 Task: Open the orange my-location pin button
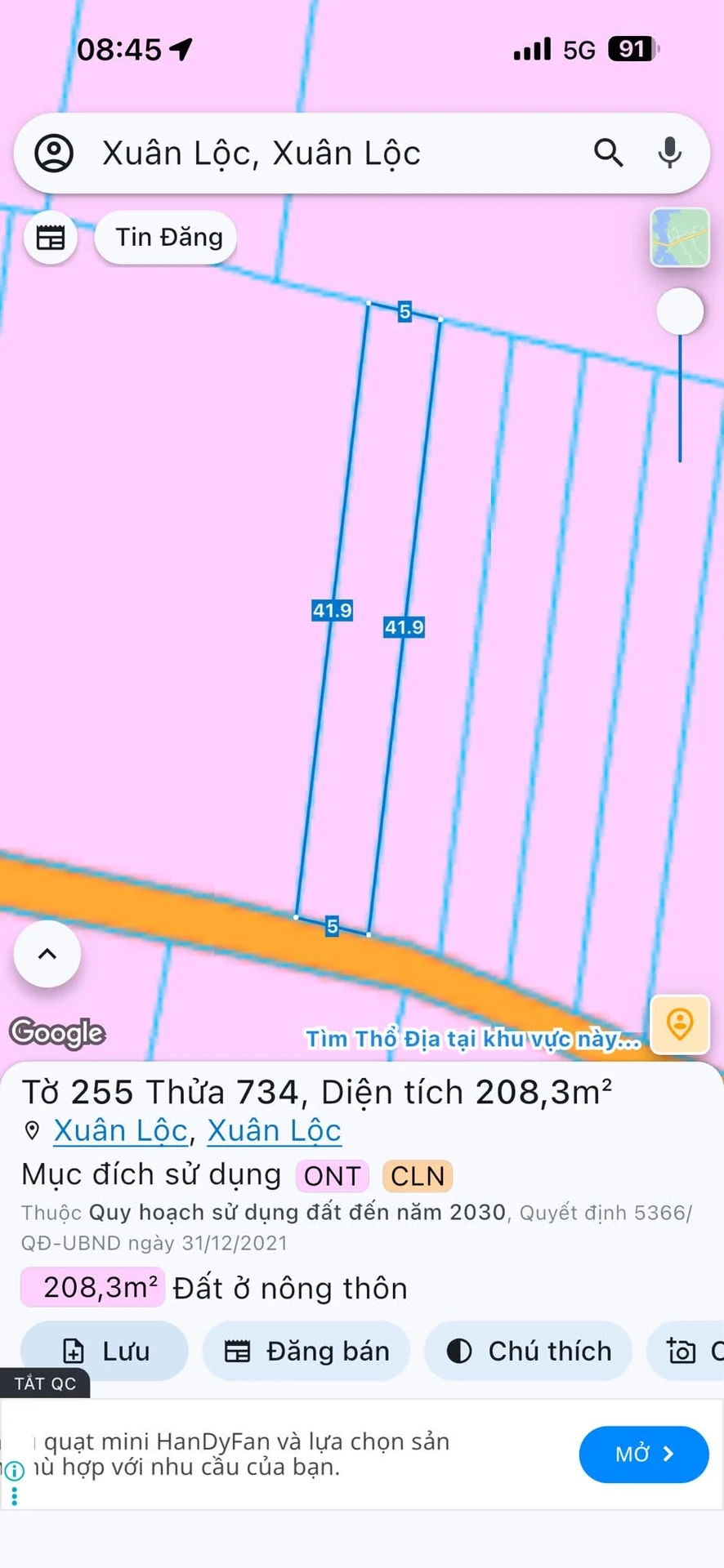click(680, 1024)
